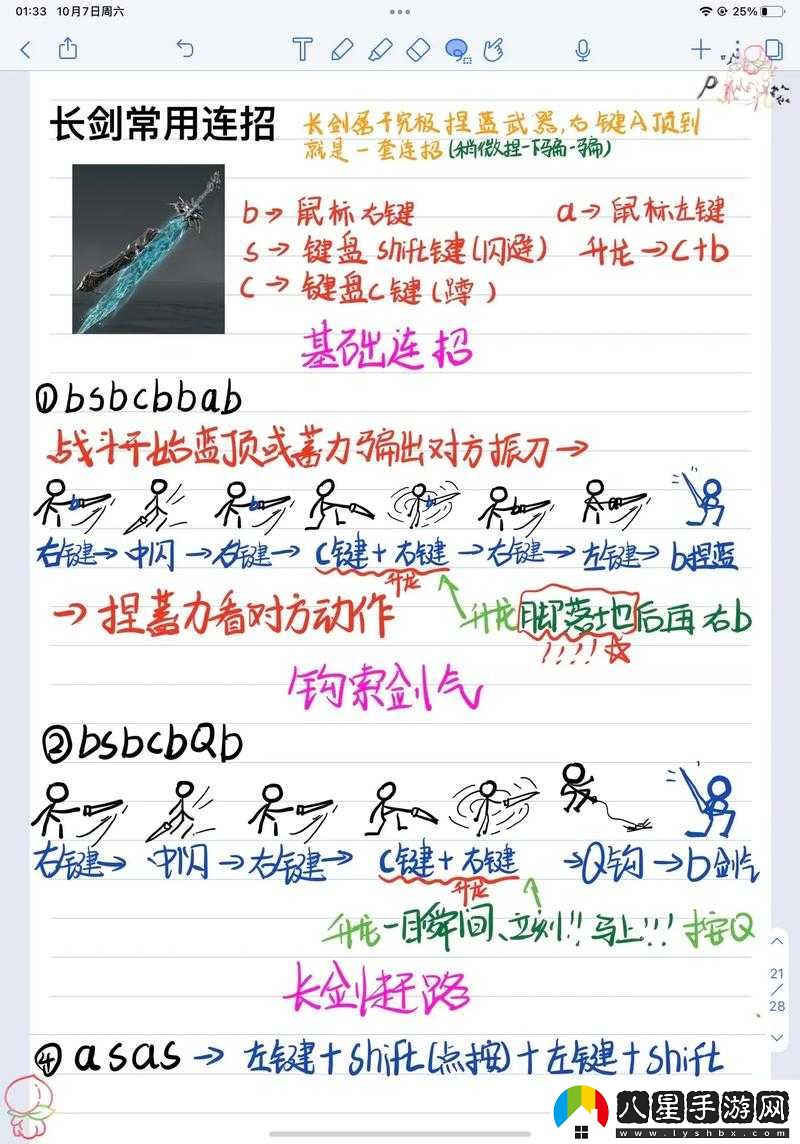
Task: Jump to next page with down chevron
Action: click(x=777, y=1039)
